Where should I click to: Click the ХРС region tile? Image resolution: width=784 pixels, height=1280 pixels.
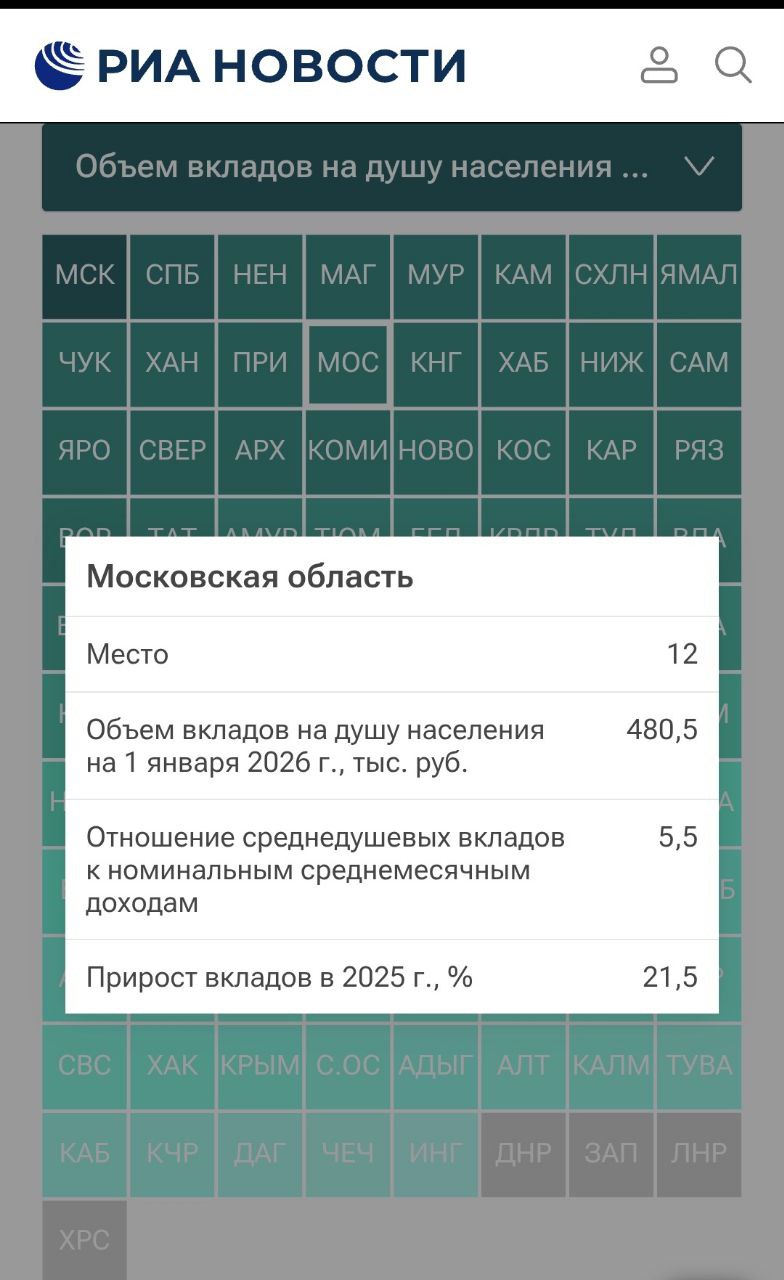point(83,1240)
